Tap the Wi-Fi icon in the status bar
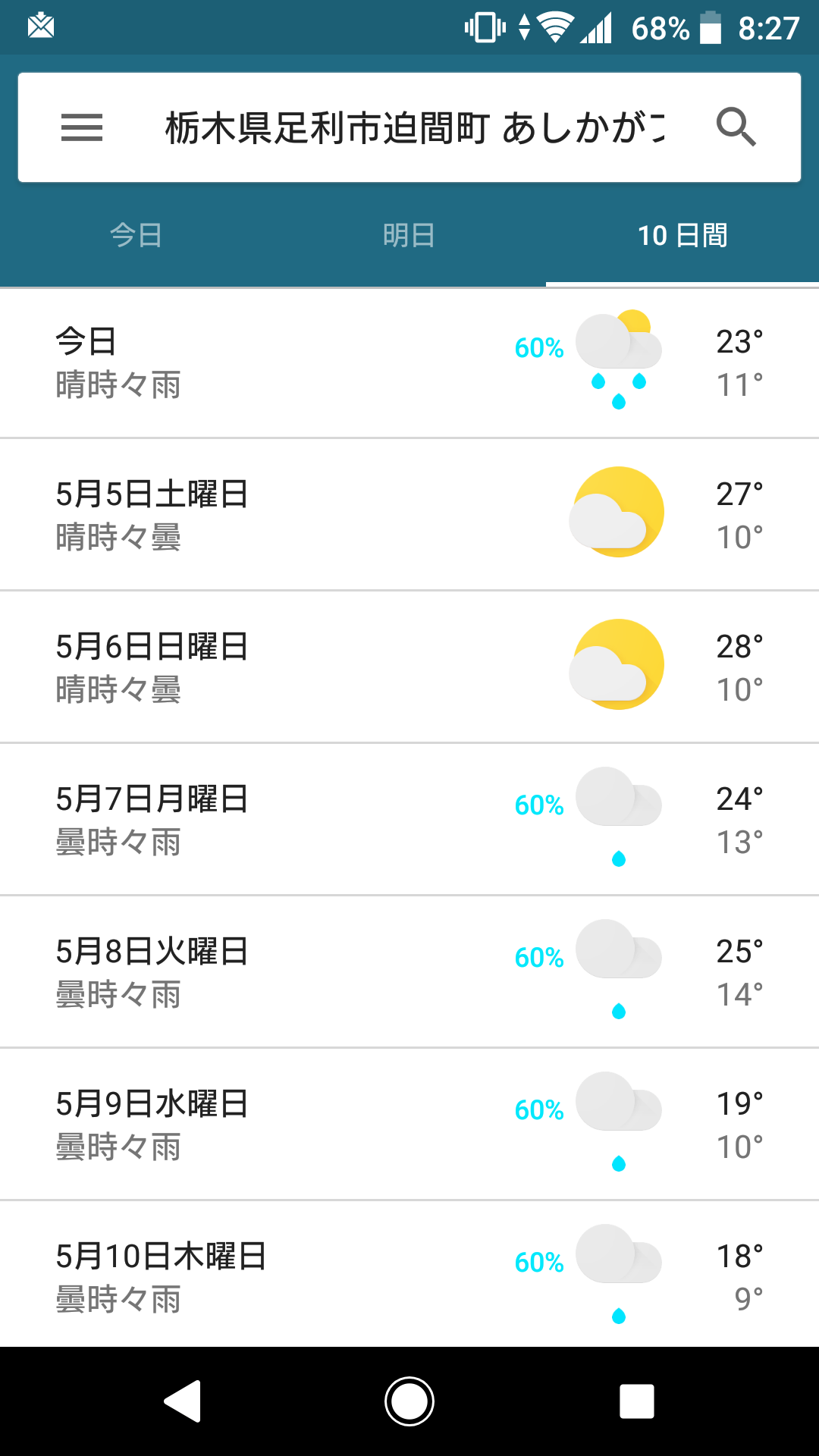Viewport: 819px width, 1456px height. [556, 27]
